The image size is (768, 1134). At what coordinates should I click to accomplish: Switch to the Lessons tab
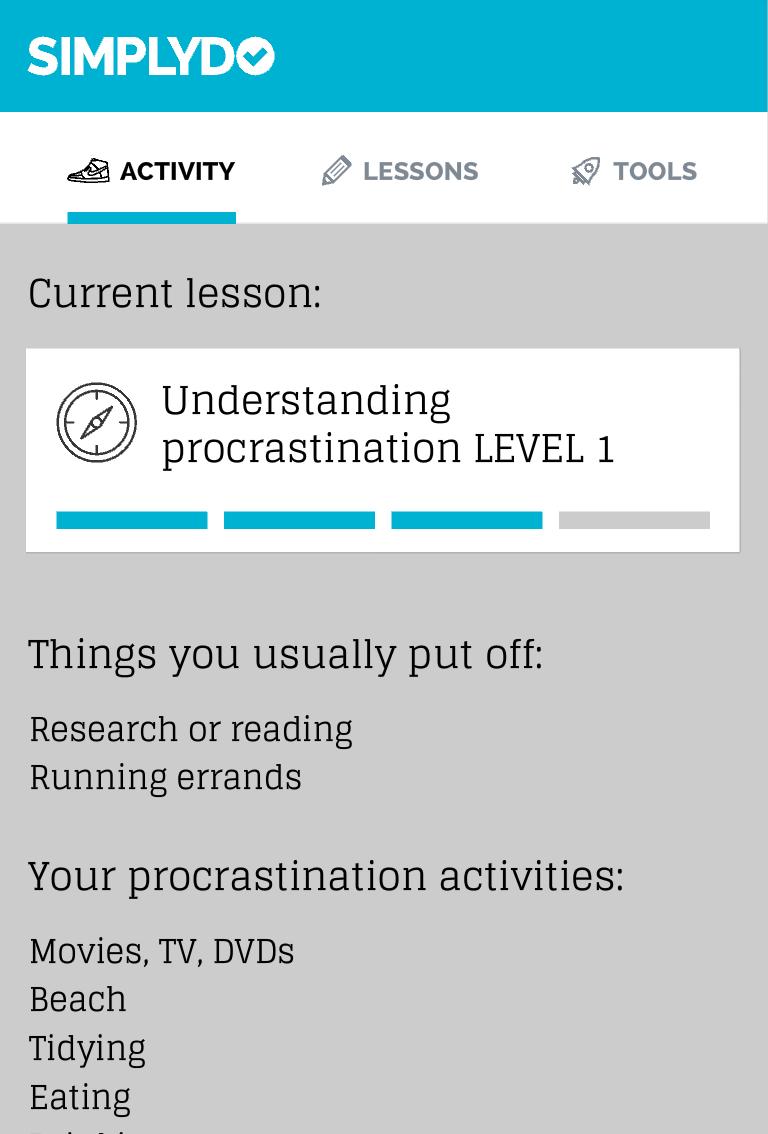tap(400, 171)
